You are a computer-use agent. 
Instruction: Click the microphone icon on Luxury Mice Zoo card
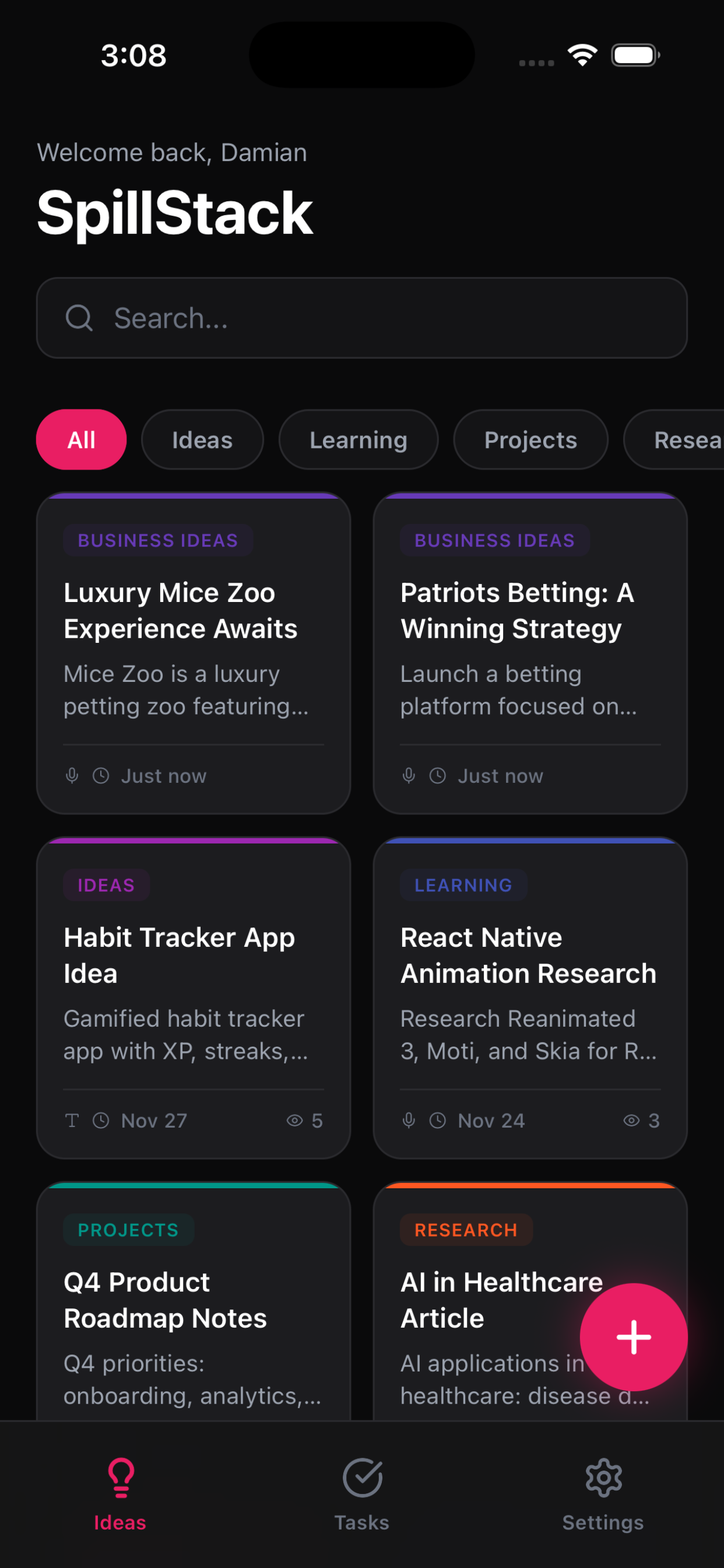[x=72, y=775]
